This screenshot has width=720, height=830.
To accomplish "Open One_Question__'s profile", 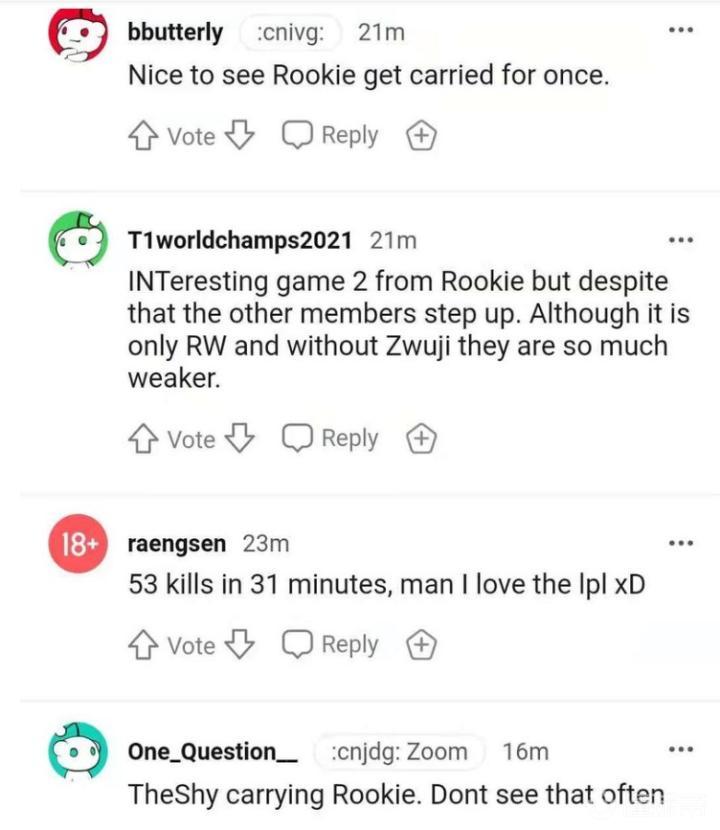I will pos(212,752).
